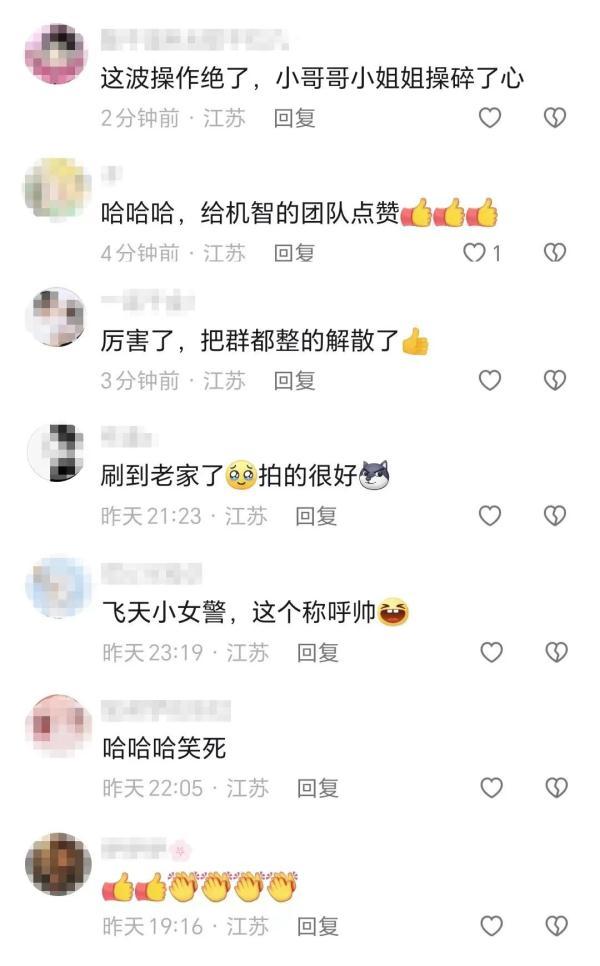This screenshot has width=600, height=966.
Task: Like the clapping-emoji comment from 19:16
Action: pos(491,925)
